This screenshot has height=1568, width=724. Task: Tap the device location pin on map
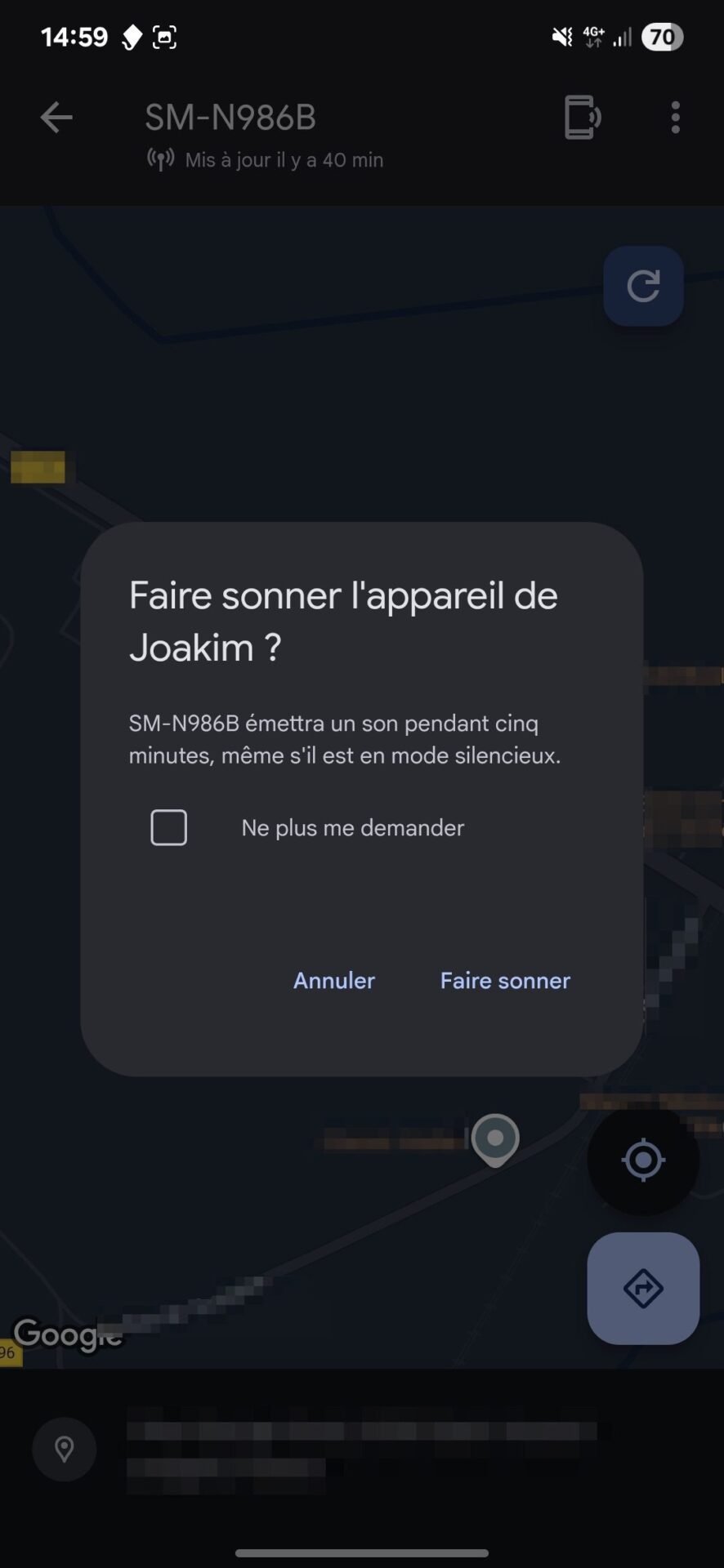(495, 1139)
